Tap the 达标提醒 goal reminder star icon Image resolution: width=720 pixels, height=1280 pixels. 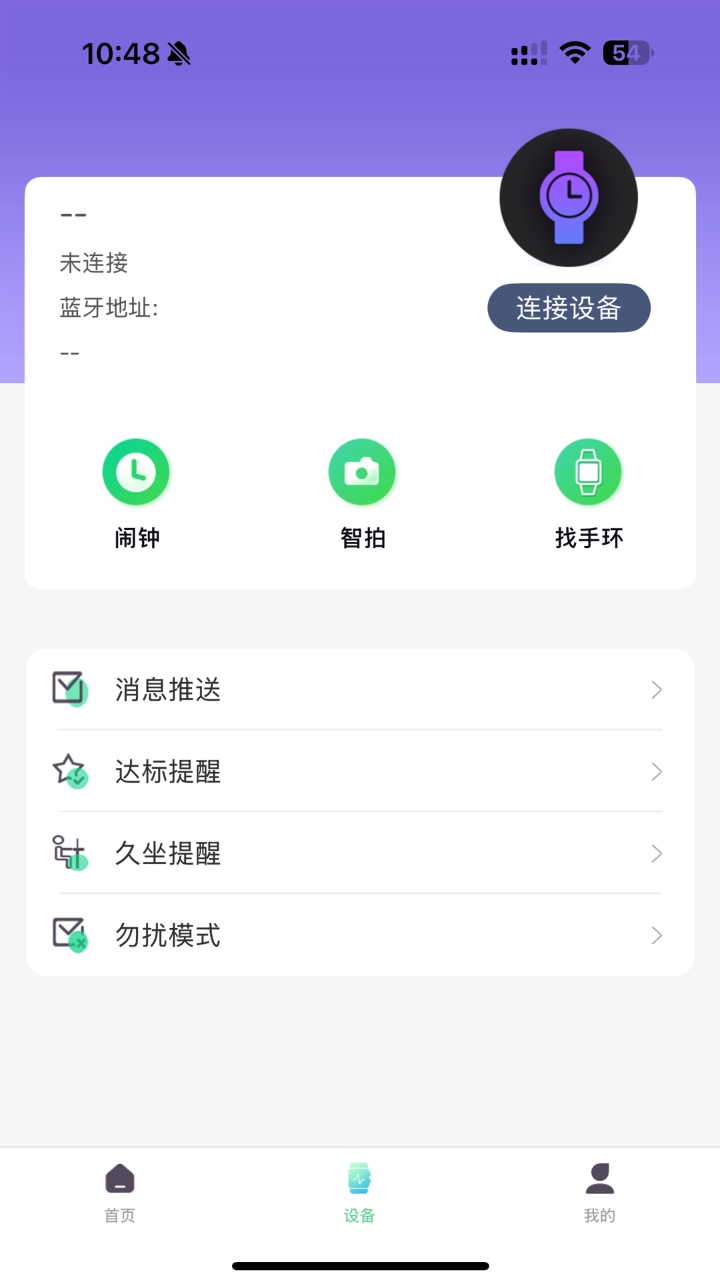68,771
